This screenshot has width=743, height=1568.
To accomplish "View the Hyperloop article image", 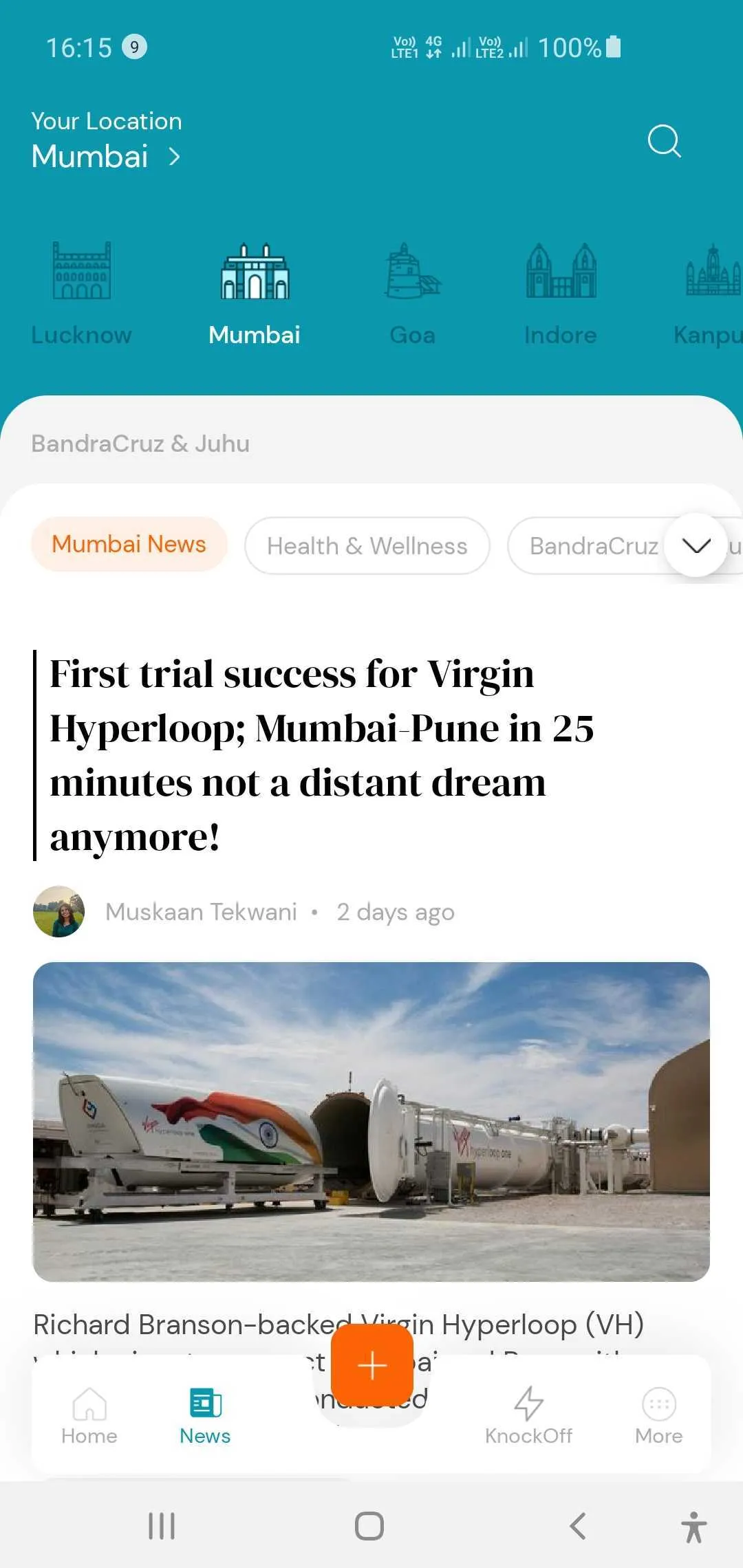I will (x=371, y=1121).
